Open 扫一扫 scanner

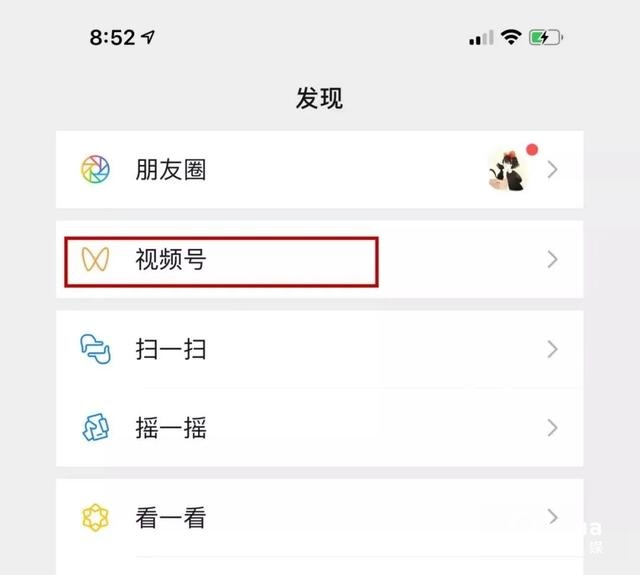(x=170, y=350)
